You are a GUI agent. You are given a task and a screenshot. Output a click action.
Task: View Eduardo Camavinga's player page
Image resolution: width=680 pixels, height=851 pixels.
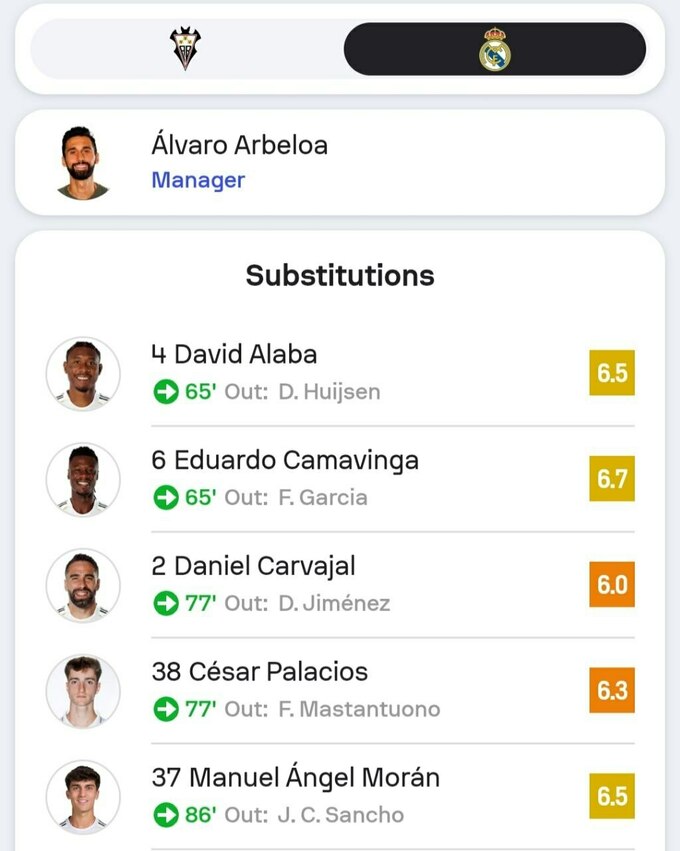(285, 460)
